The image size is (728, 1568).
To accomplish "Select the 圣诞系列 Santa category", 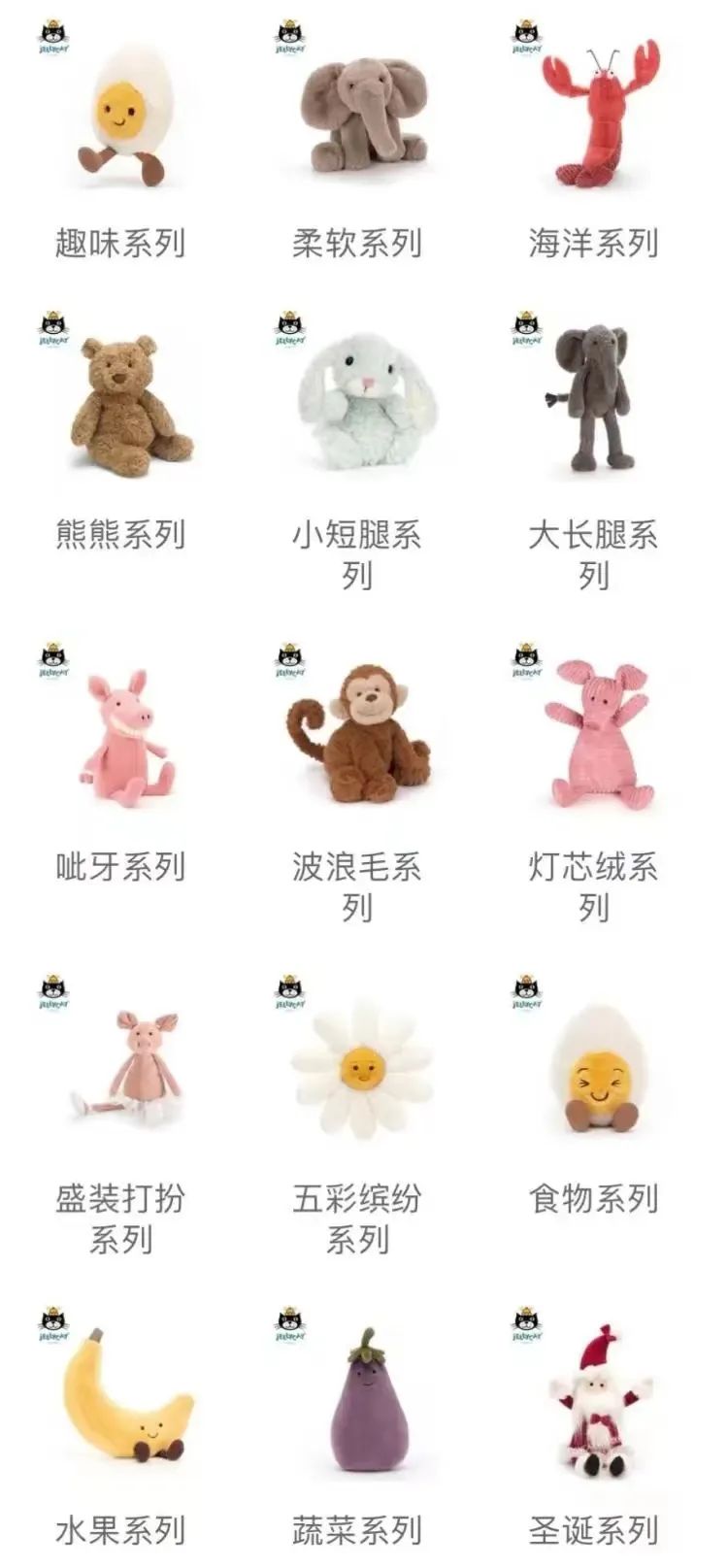I will coord(593,1398).
